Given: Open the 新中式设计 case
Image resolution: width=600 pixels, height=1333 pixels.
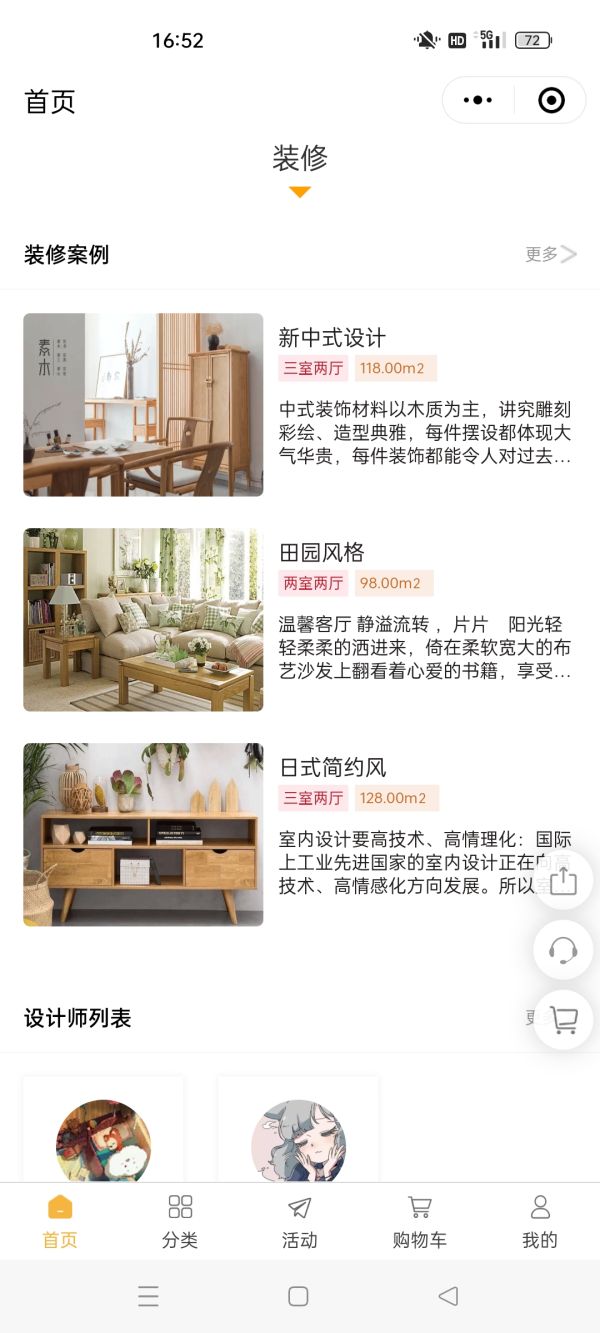Looking at the screenshot, I should pyautogui.click(x=300, y=404).
